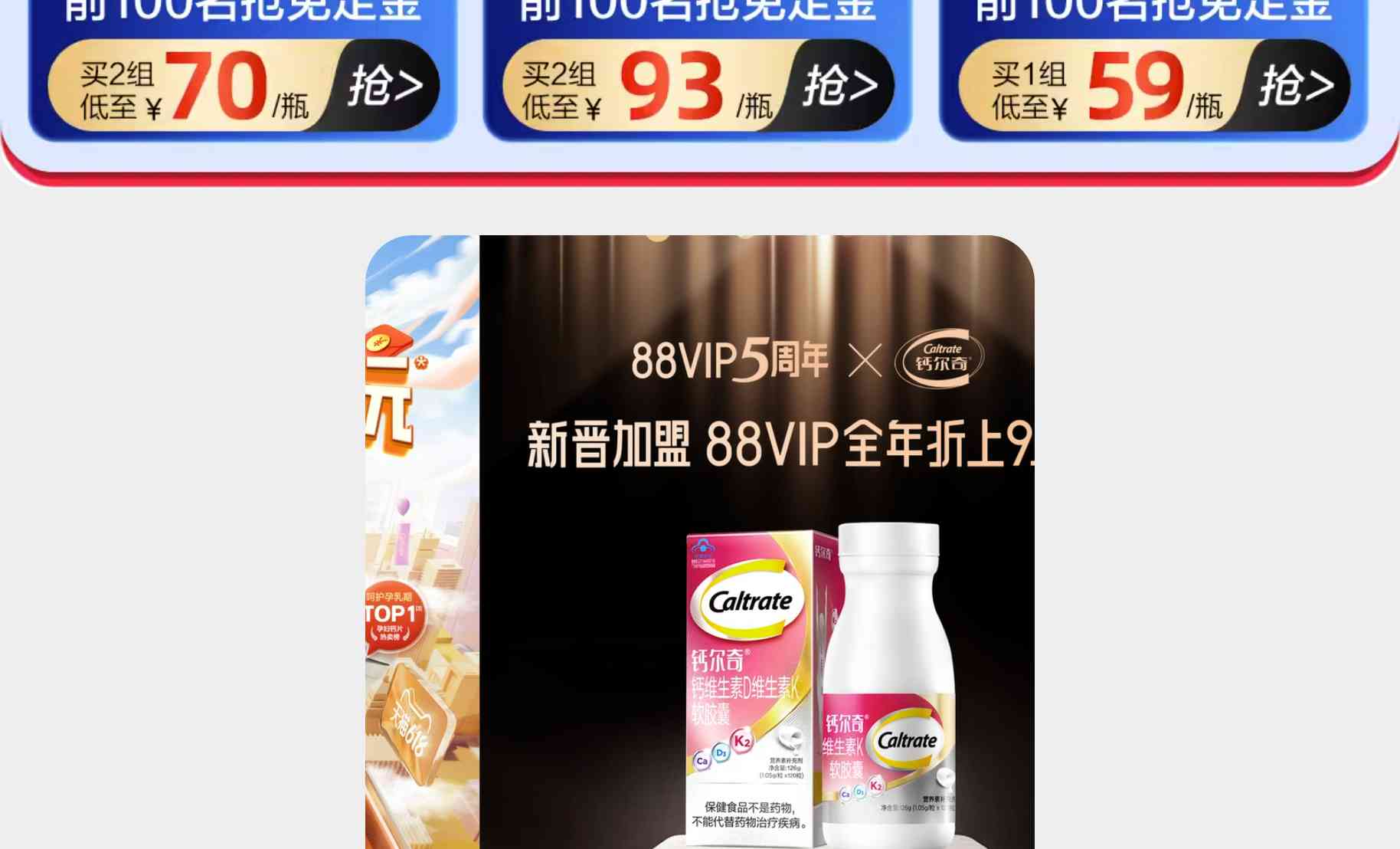Open the 88VIP Caltrate anniversary banner
The height and width of the screenshot is (849, 1400).
(757, 536)
